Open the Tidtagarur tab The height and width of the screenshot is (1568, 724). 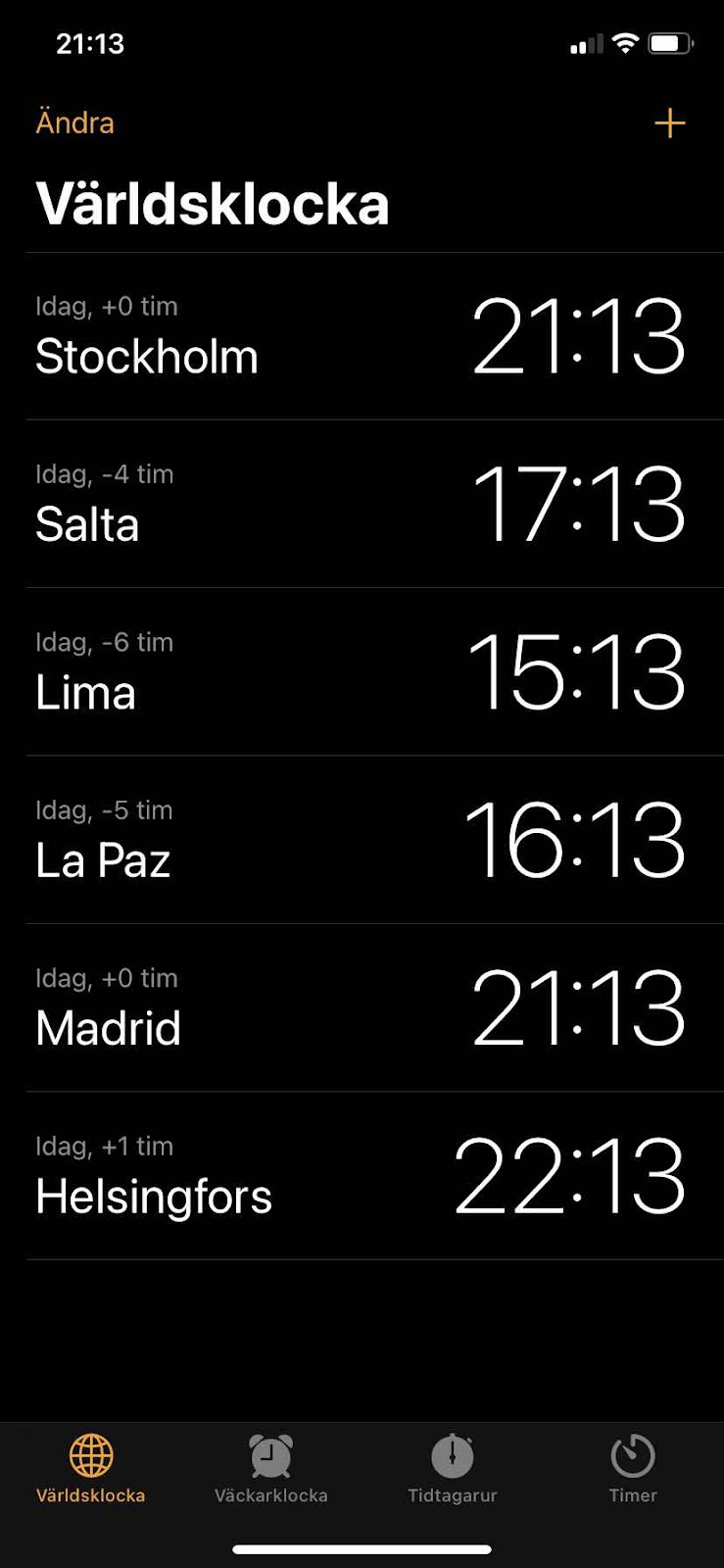[453, 1469]
